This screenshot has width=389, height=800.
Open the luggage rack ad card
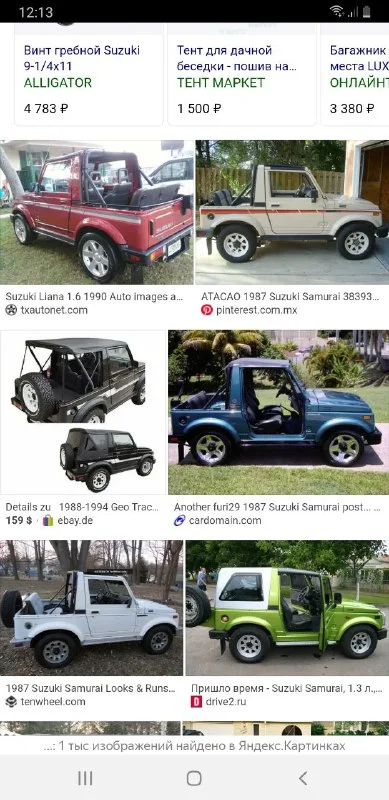(x=355, y=74)
